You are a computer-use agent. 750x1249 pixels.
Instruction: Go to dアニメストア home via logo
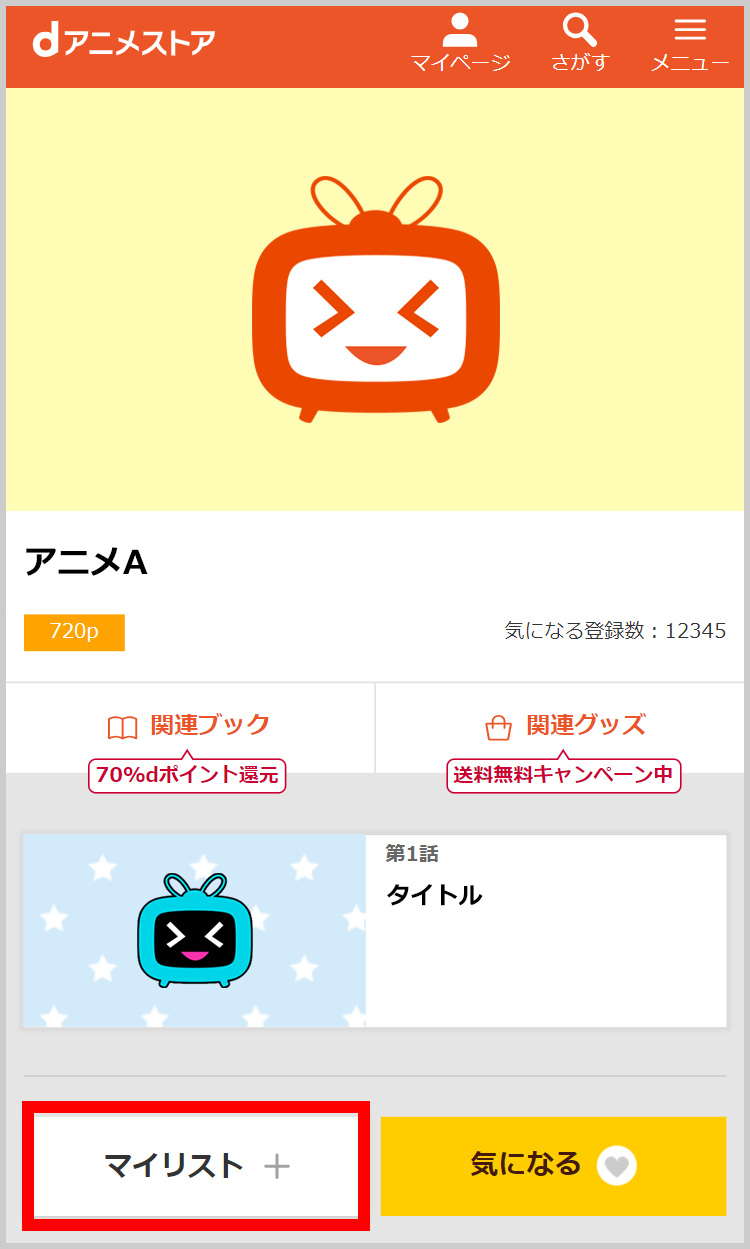point(124,42)
